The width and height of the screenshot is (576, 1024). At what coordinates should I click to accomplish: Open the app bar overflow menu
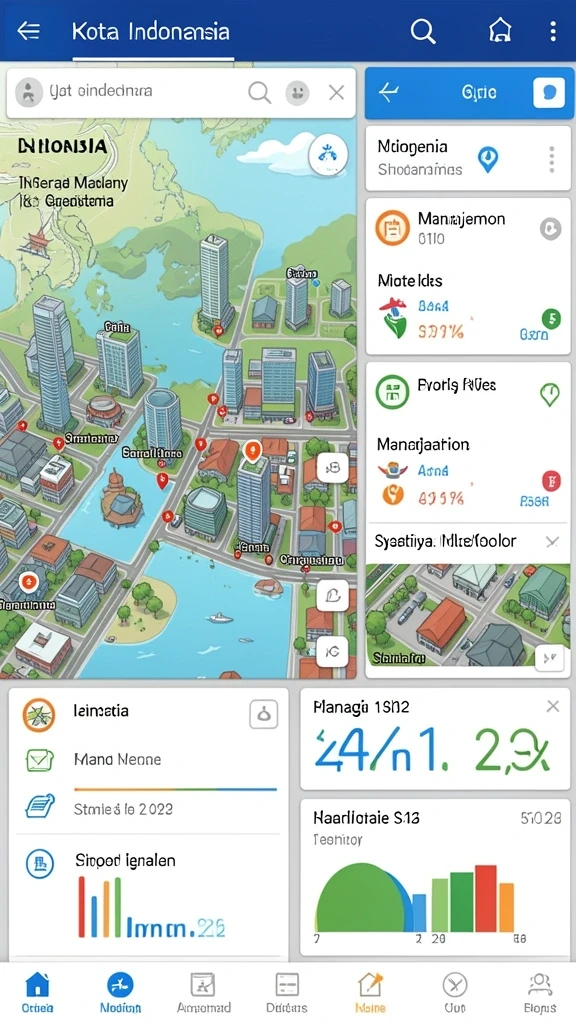click(x=552, y=31)
